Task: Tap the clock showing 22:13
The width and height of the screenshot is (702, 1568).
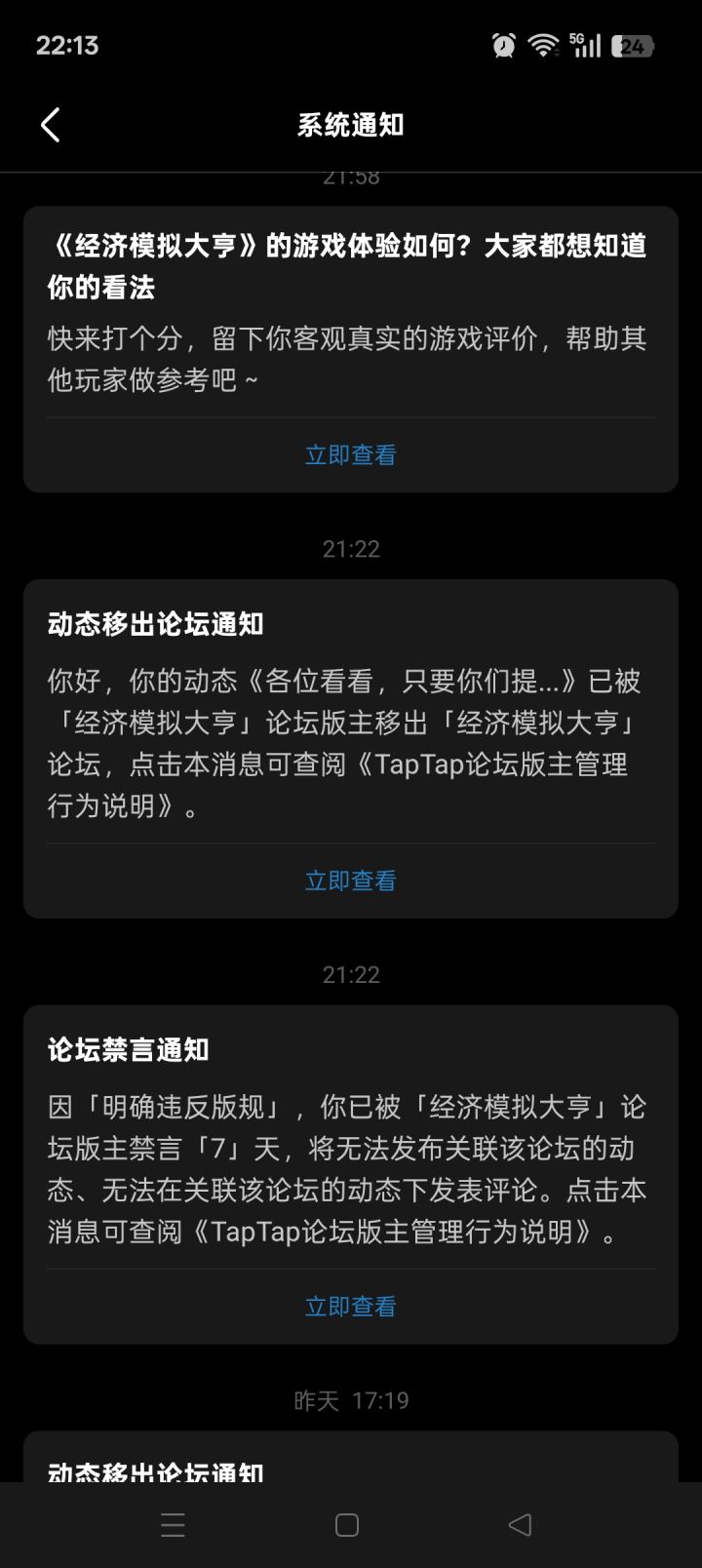Action: point(66,45)
